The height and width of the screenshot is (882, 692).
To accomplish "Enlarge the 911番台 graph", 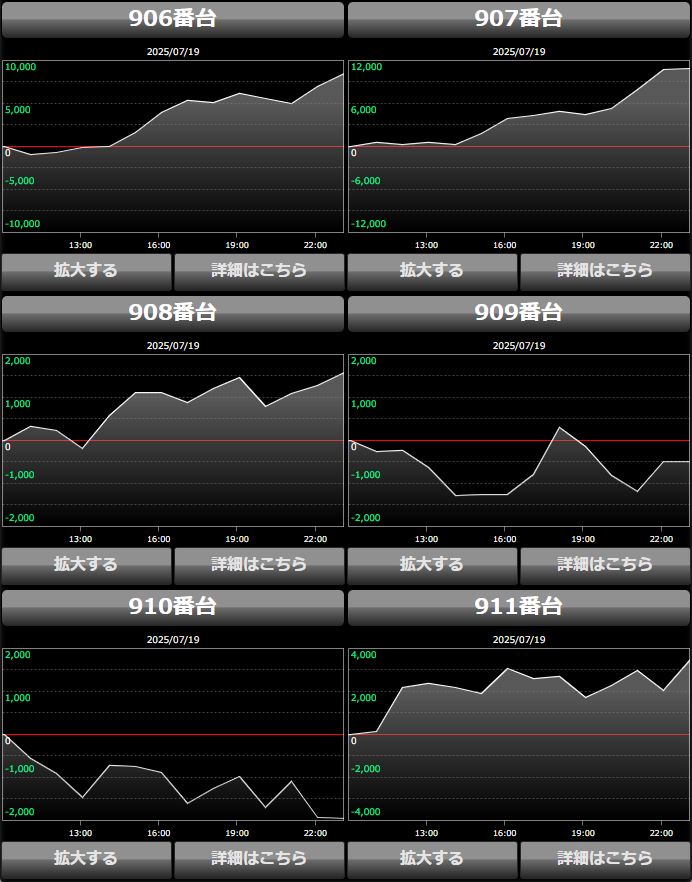I will [432, 858].
